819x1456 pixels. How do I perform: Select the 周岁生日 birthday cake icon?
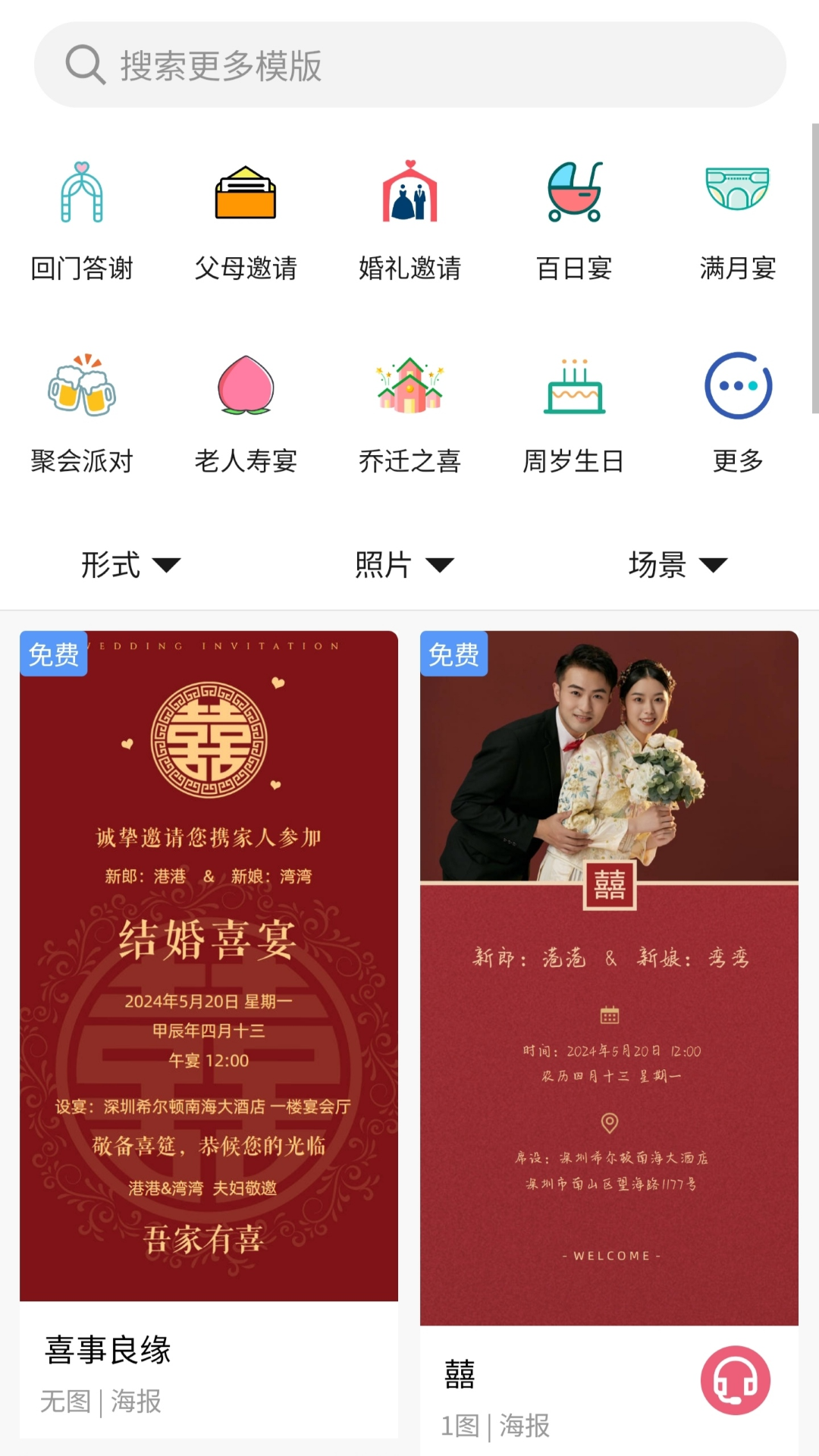point(573,387)
